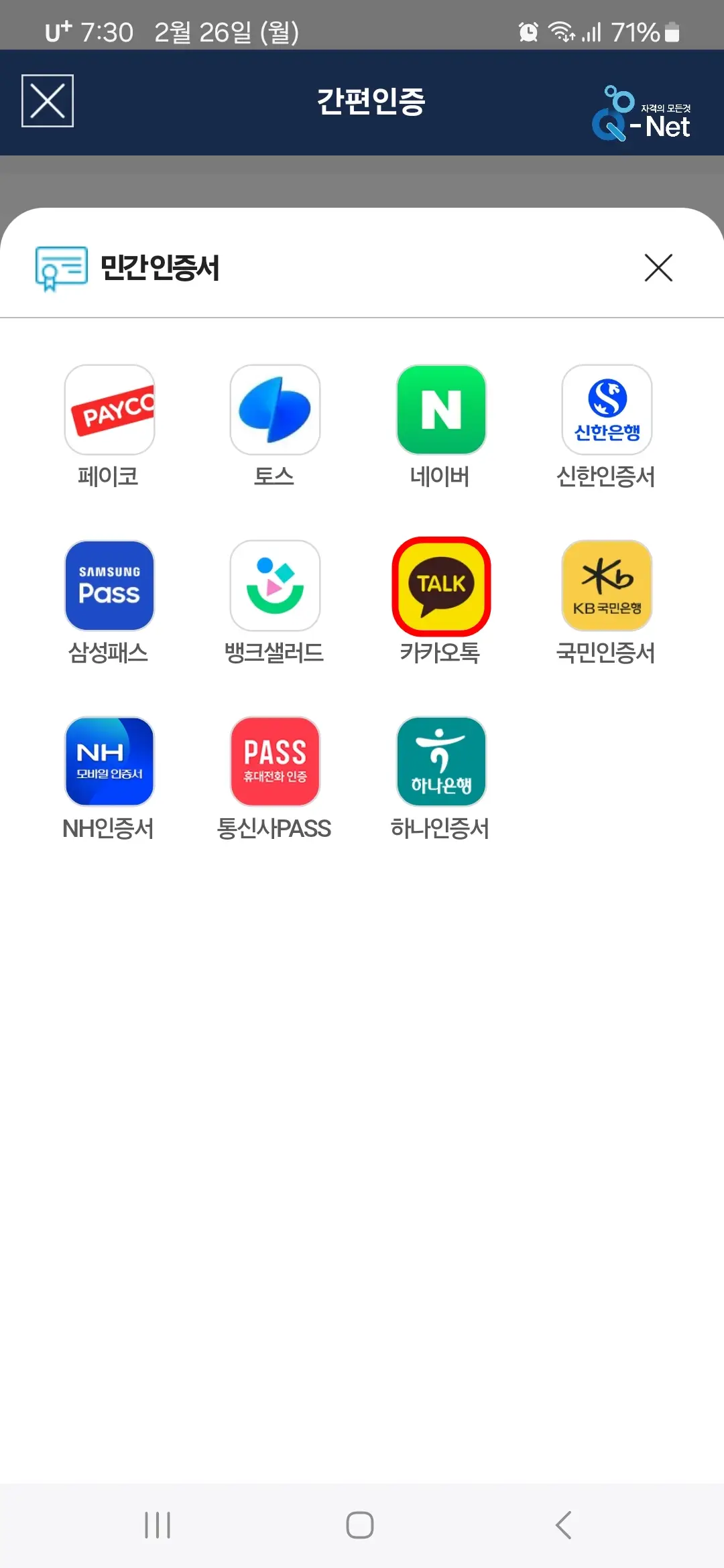Tap the highlighted KakaoTalk authentication icon
Viewport: 724px width, 1568px height.
coord(440,586)
